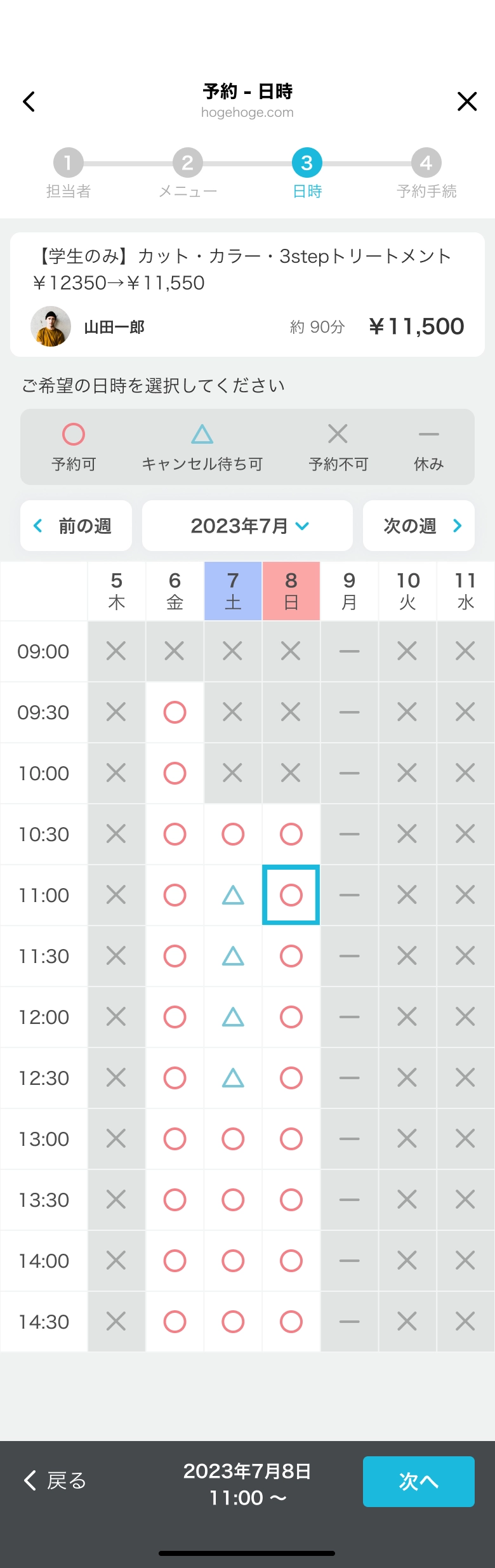Select Friday 6 at 13:00
495x1568 pixels.
[x=175, y=1139]
